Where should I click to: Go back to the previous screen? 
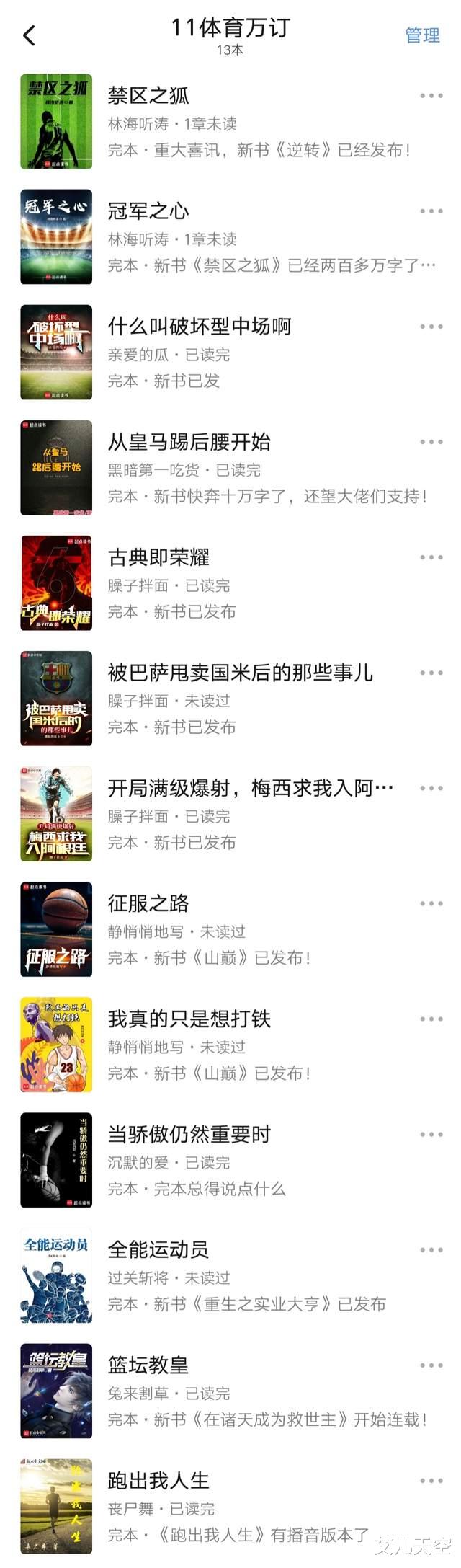coord(30,35)
